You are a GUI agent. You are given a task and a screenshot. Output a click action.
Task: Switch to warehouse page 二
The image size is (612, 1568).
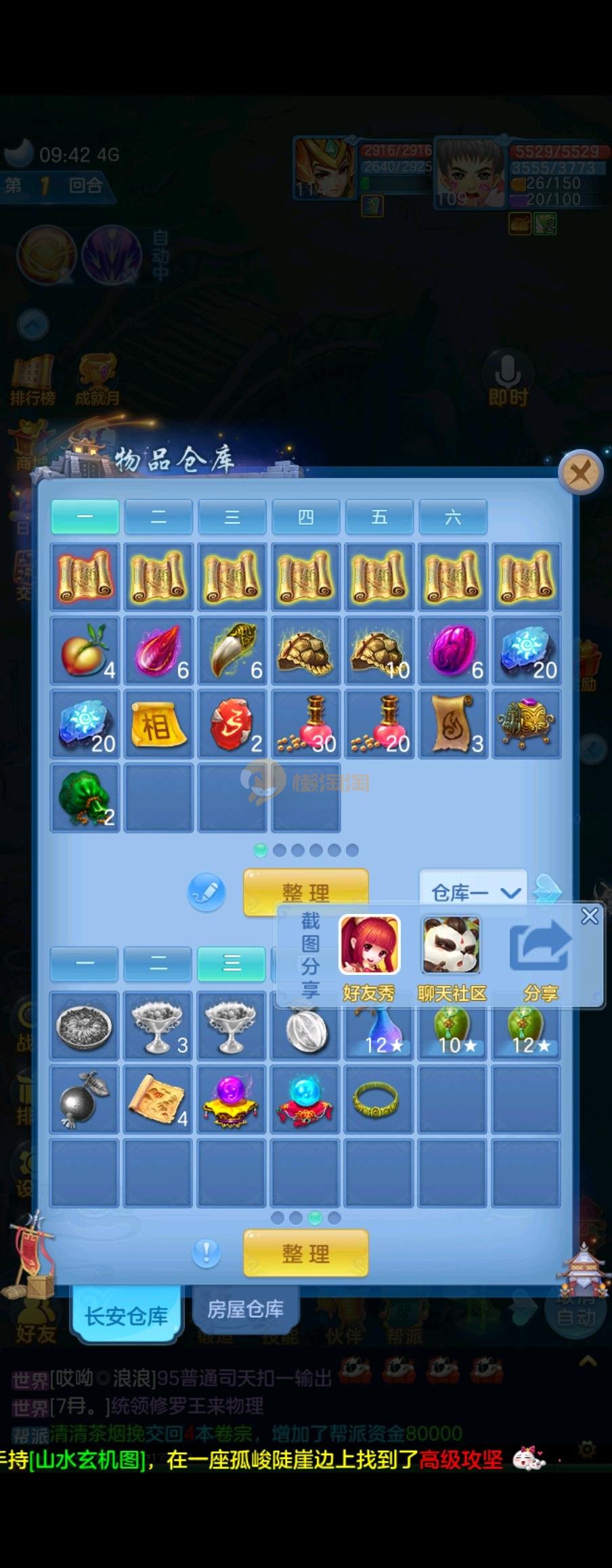point(158,517)
